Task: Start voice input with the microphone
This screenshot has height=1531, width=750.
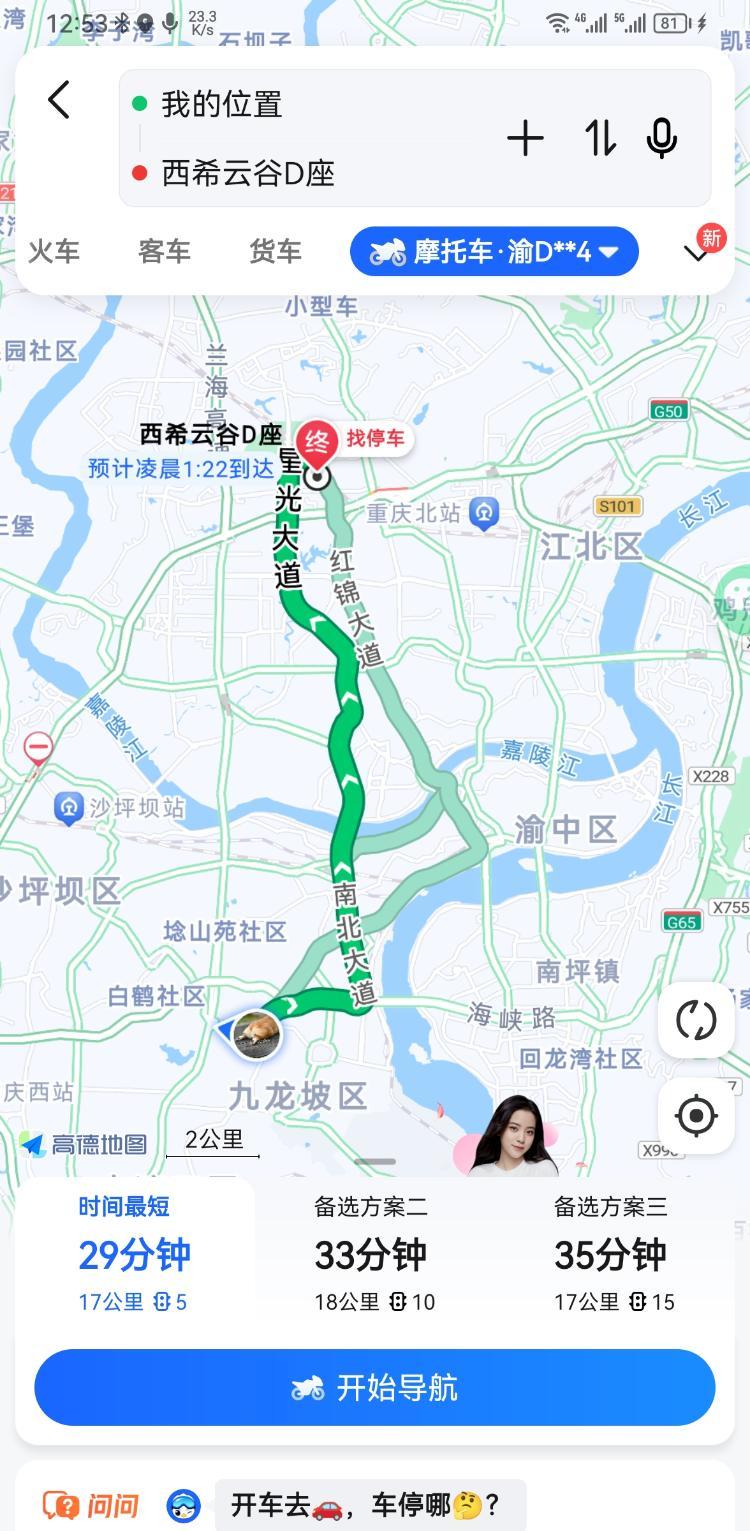Action: click(662, 138)
